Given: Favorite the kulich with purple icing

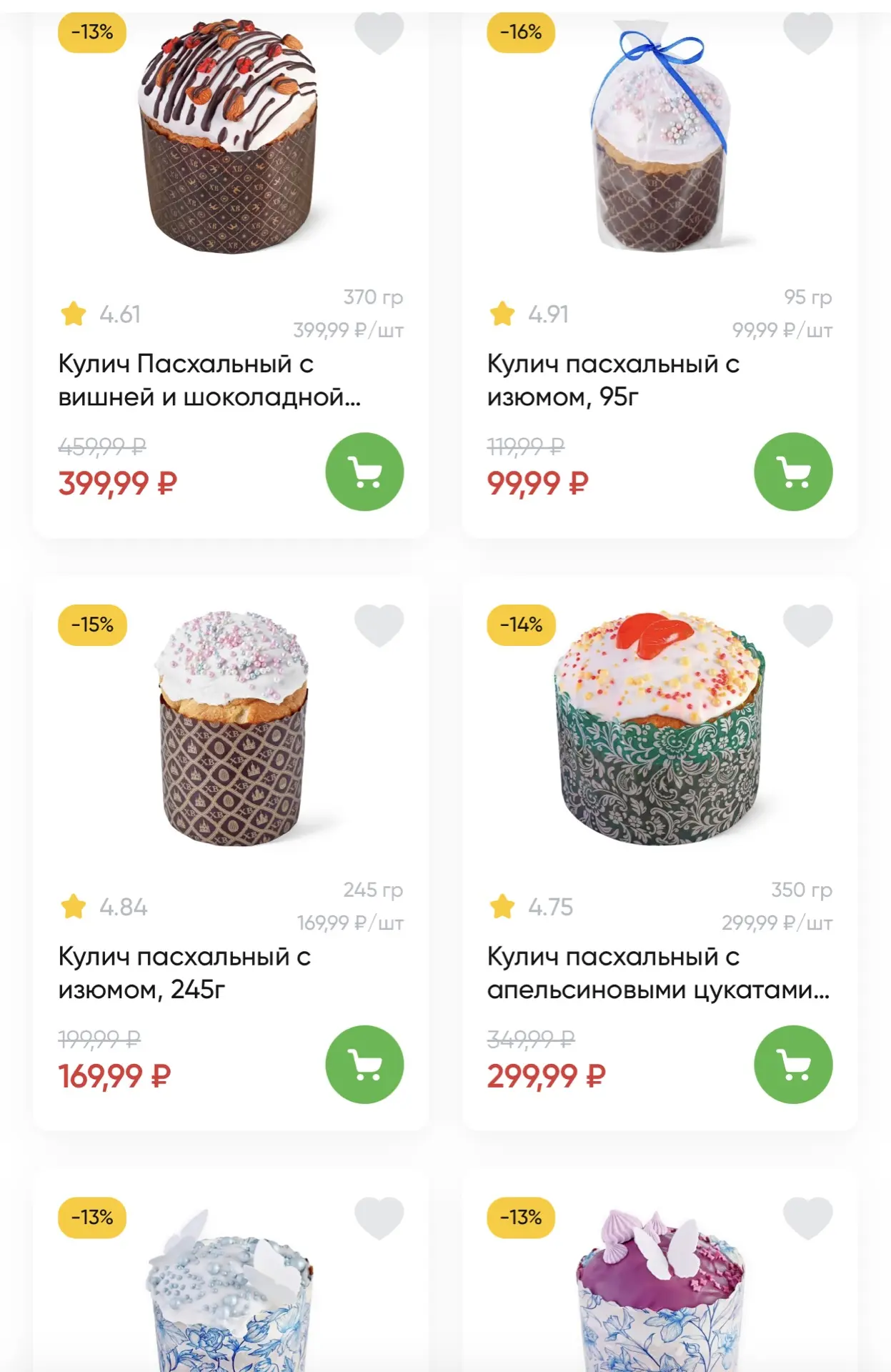Looking at the screenshot, I should (x=807, y=1218).
